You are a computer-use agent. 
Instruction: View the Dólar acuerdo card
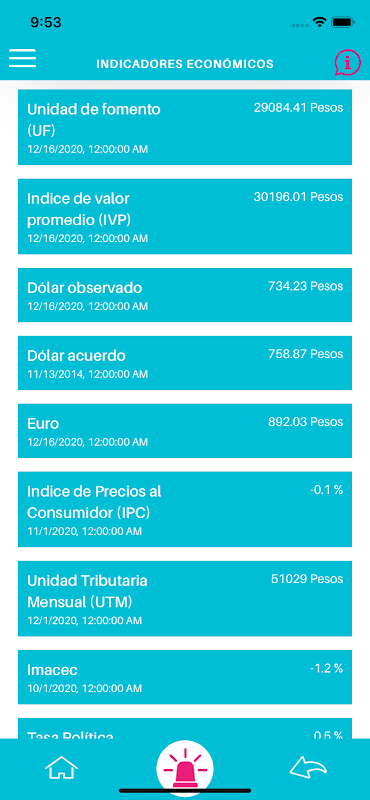tap(185, 363)
